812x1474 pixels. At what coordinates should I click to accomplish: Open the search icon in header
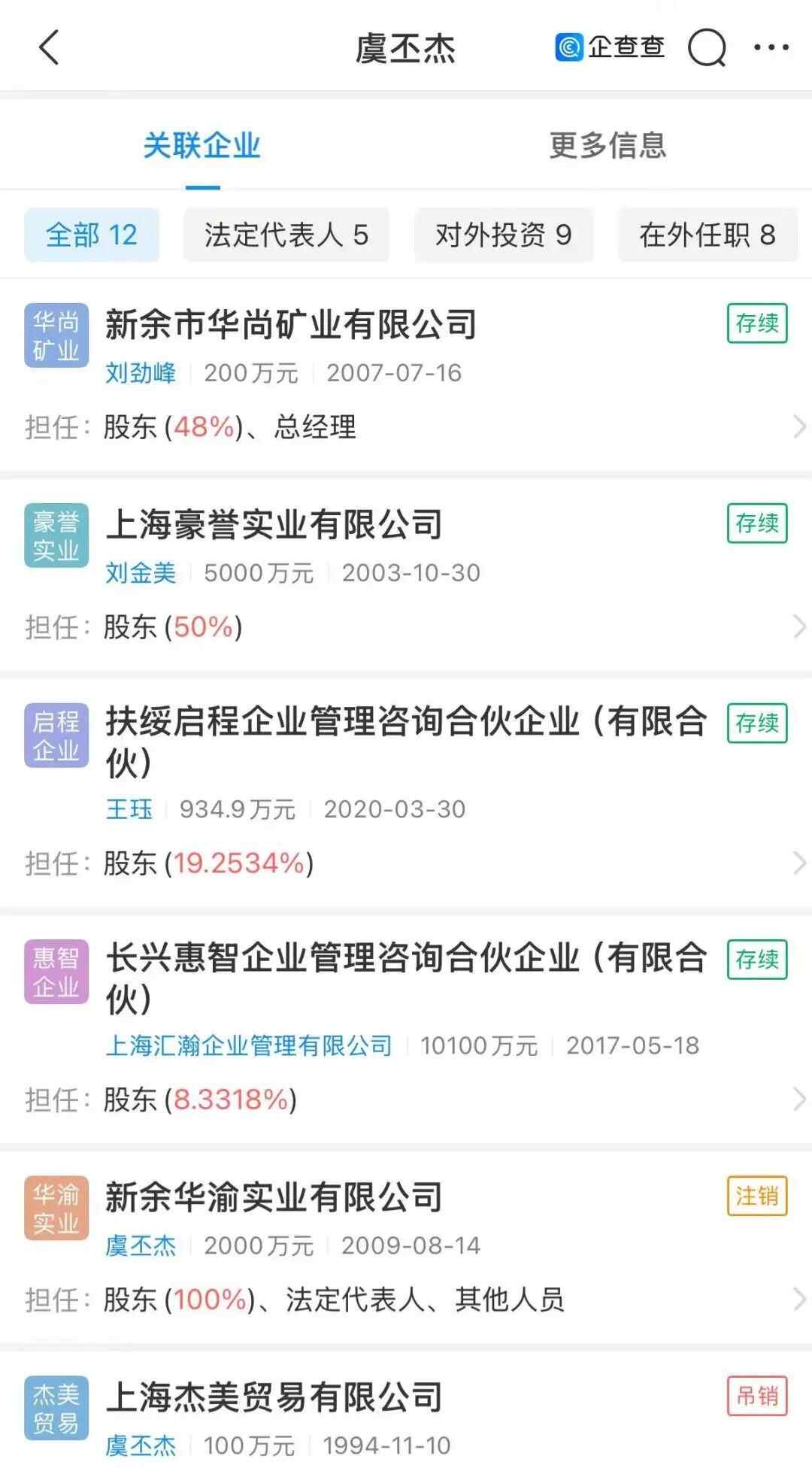pyautogui.click(x=707, y=48)
